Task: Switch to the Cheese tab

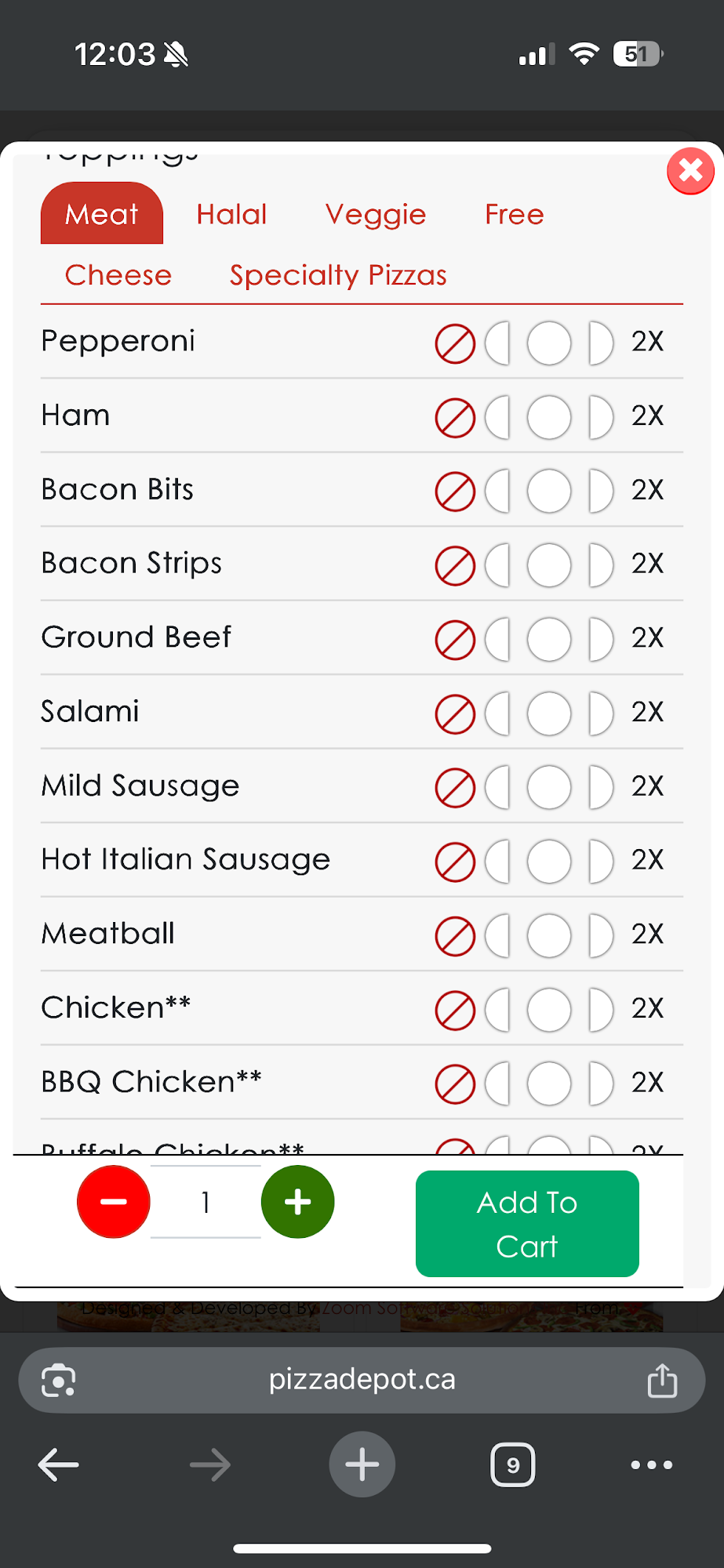Action: [x=118, y=275]
